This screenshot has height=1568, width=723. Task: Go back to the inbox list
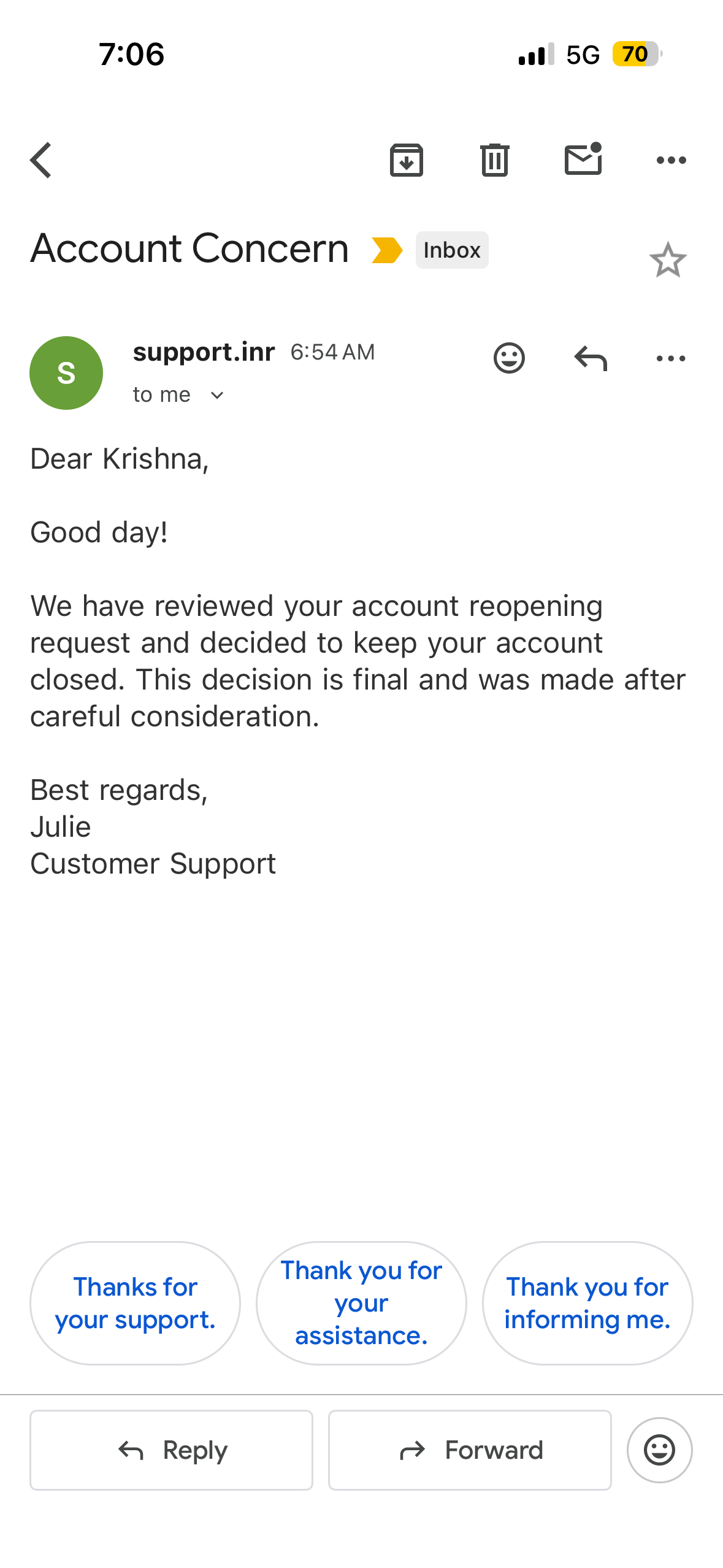(41, 161)
